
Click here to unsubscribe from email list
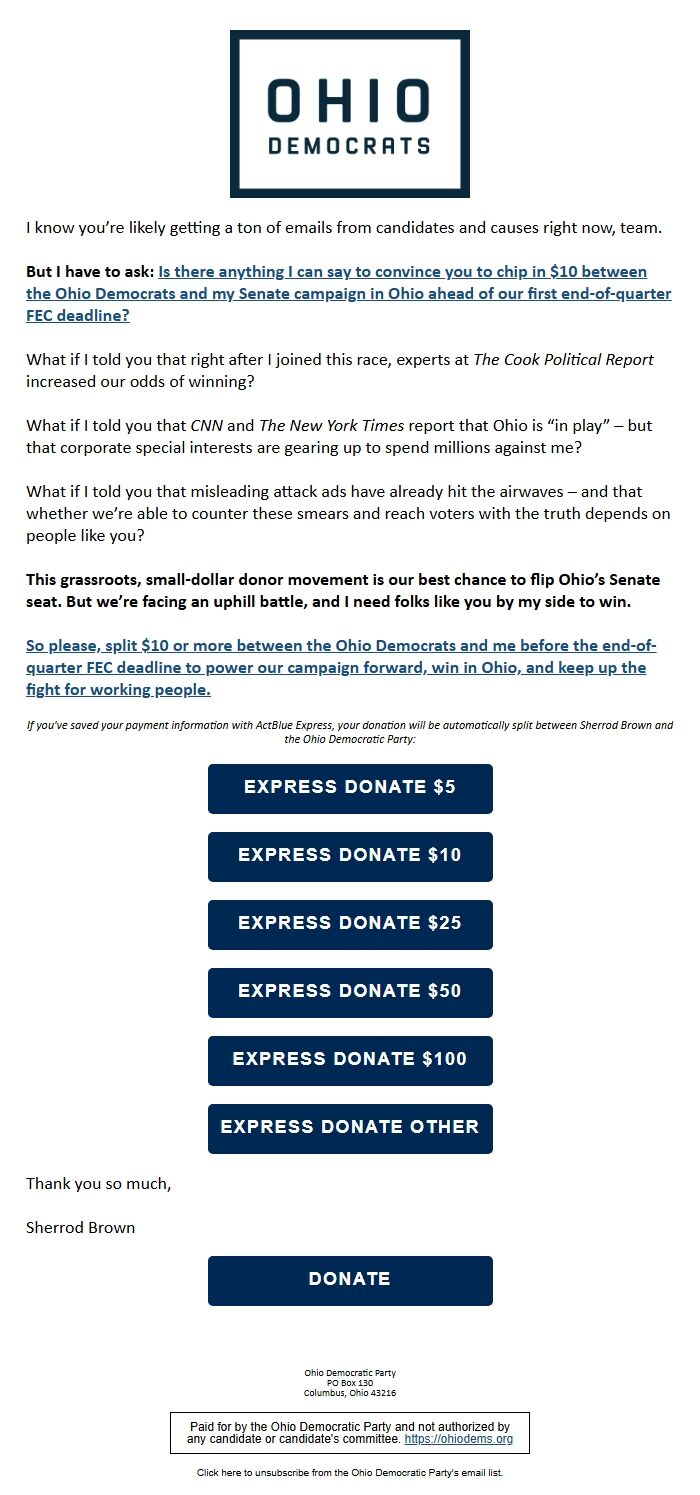[350, 1472]
